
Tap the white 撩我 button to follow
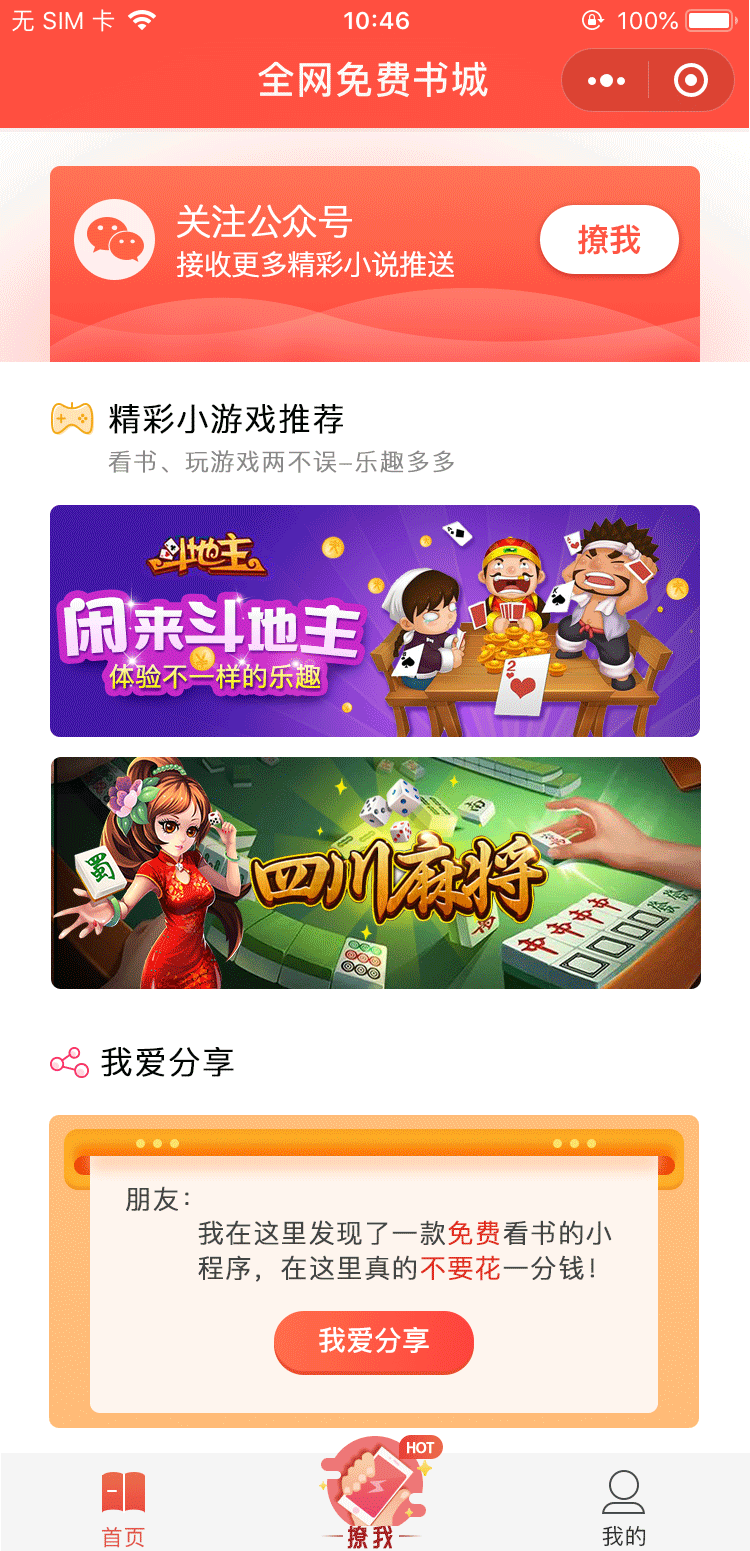tap(609, 240)
